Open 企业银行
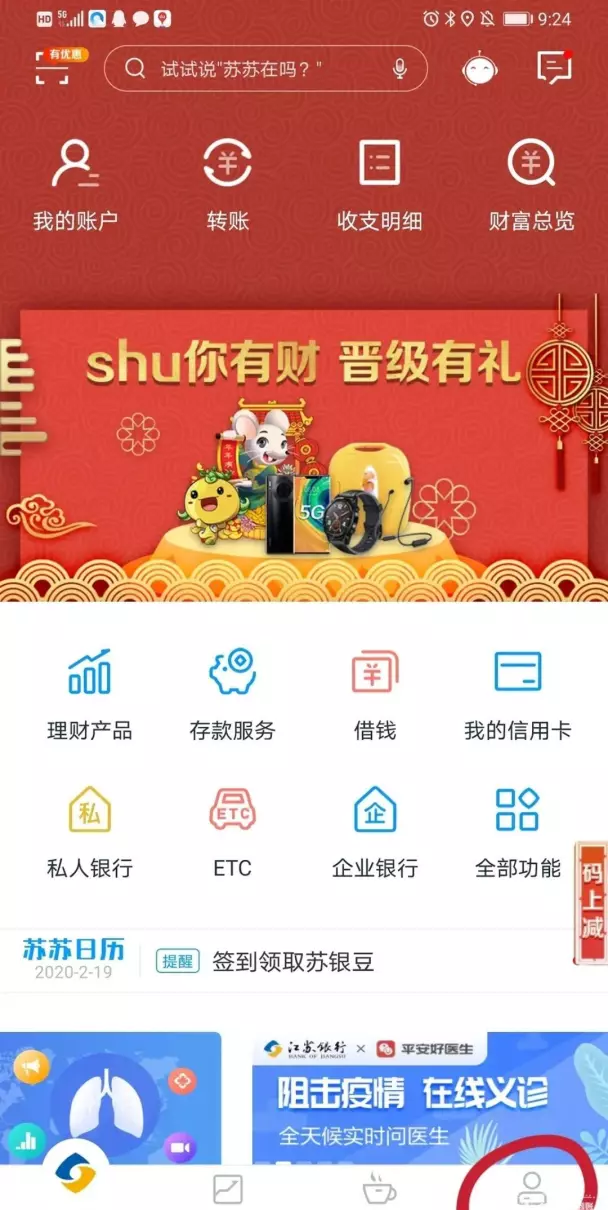Viewport: 608px width, 1210px height. tap(375, 832)
